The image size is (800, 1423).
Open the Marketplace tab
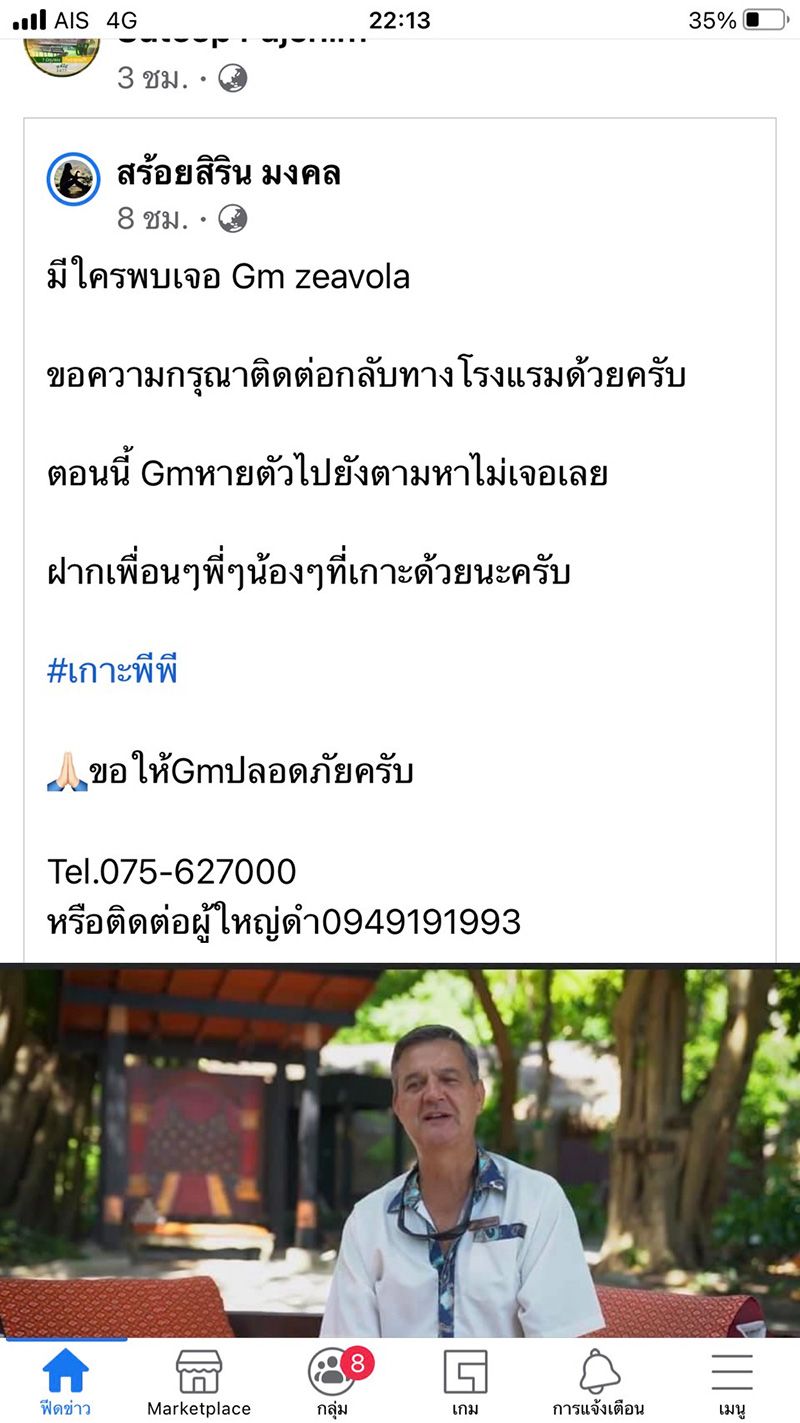tap(199, 1382)
